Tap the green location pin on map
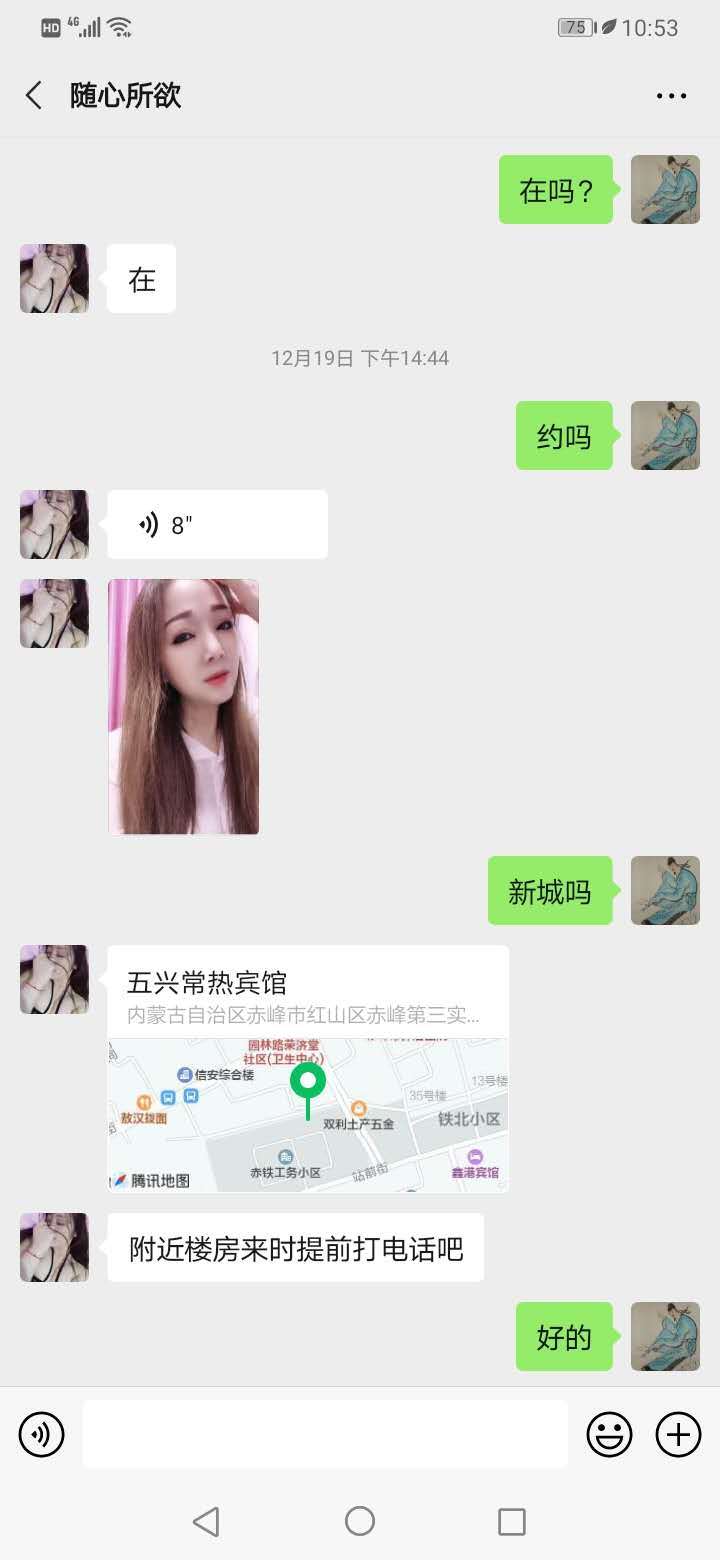The width and height of the screenshot is (720, 1560). click(307, 1080)
